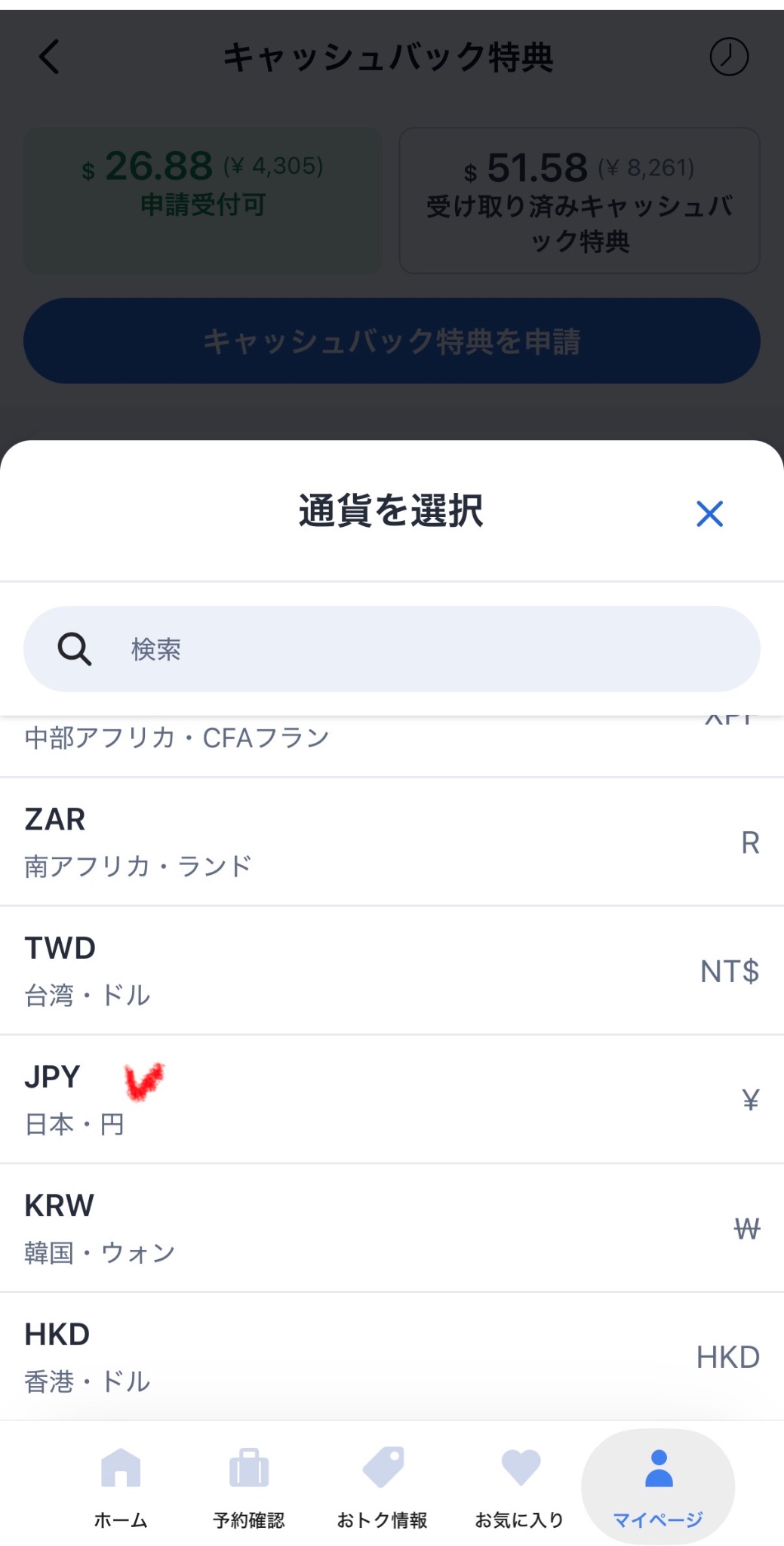Image resolution: width=784 pixels, height=1546 pixels.
Task: Select TWD as the currency
Action: [392, 970]
